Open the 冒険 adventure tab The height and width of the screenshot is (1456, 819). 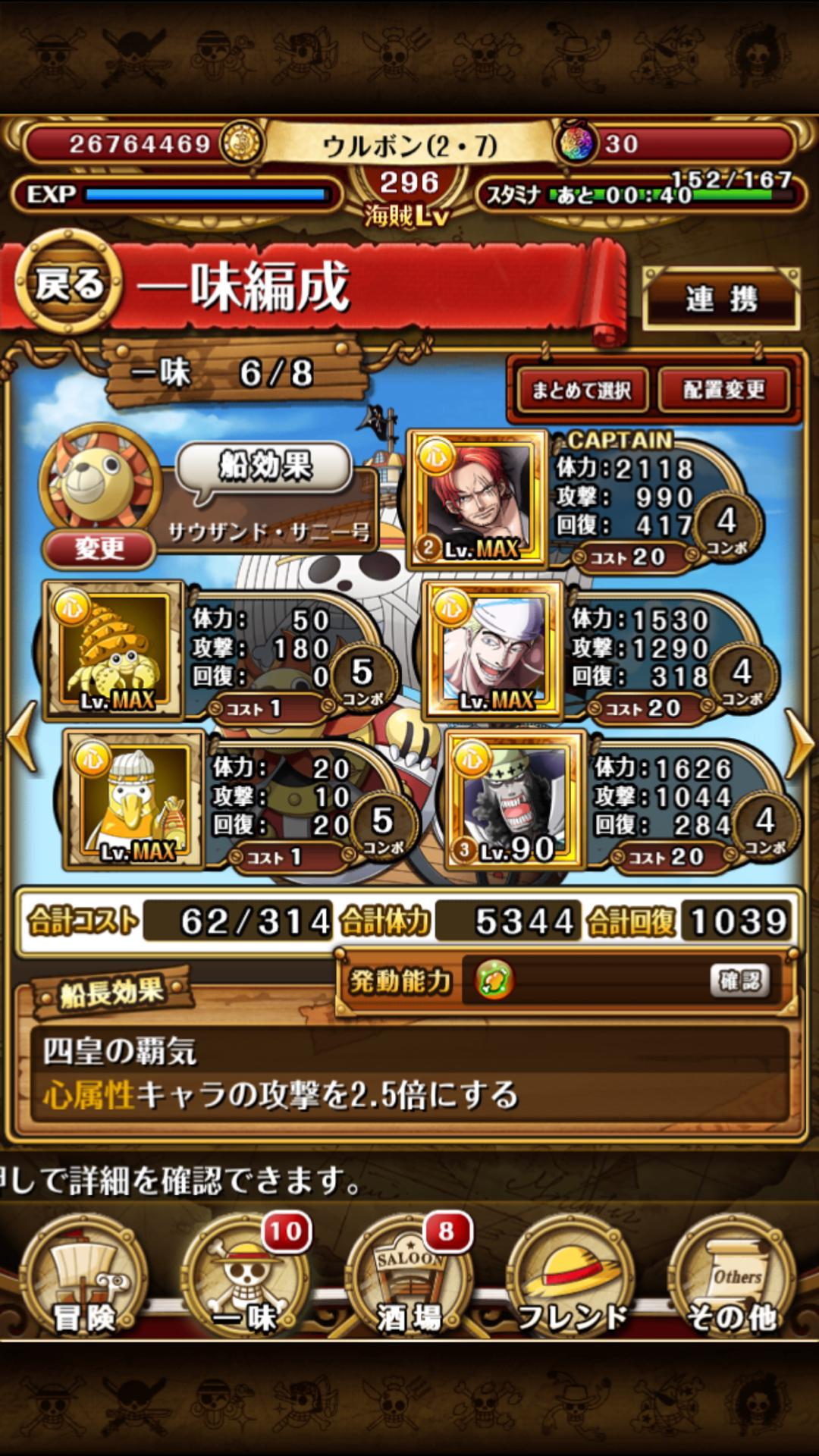83,1278
